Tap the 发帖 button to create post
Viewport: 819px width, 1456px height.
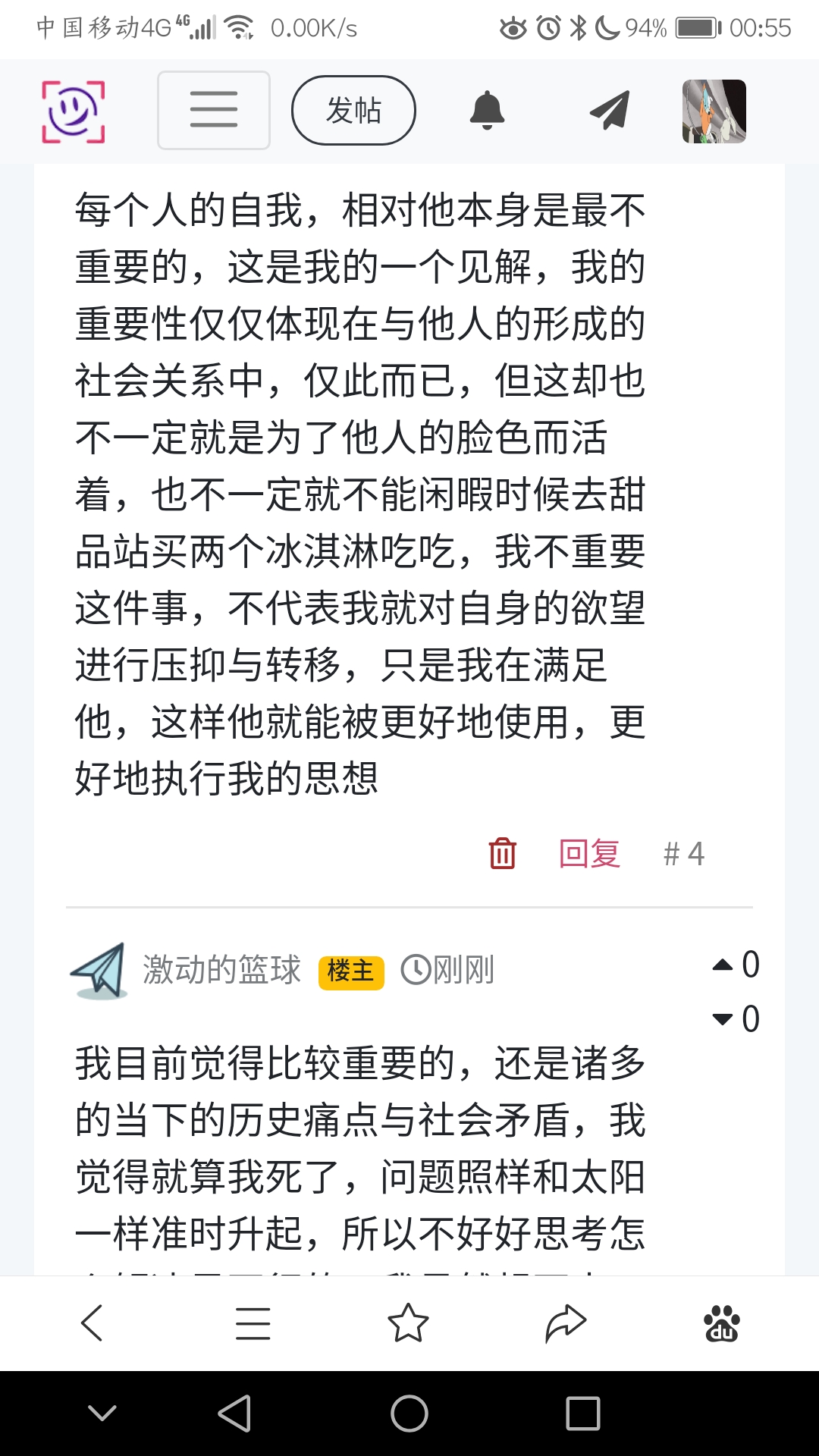tap(353, 111)
